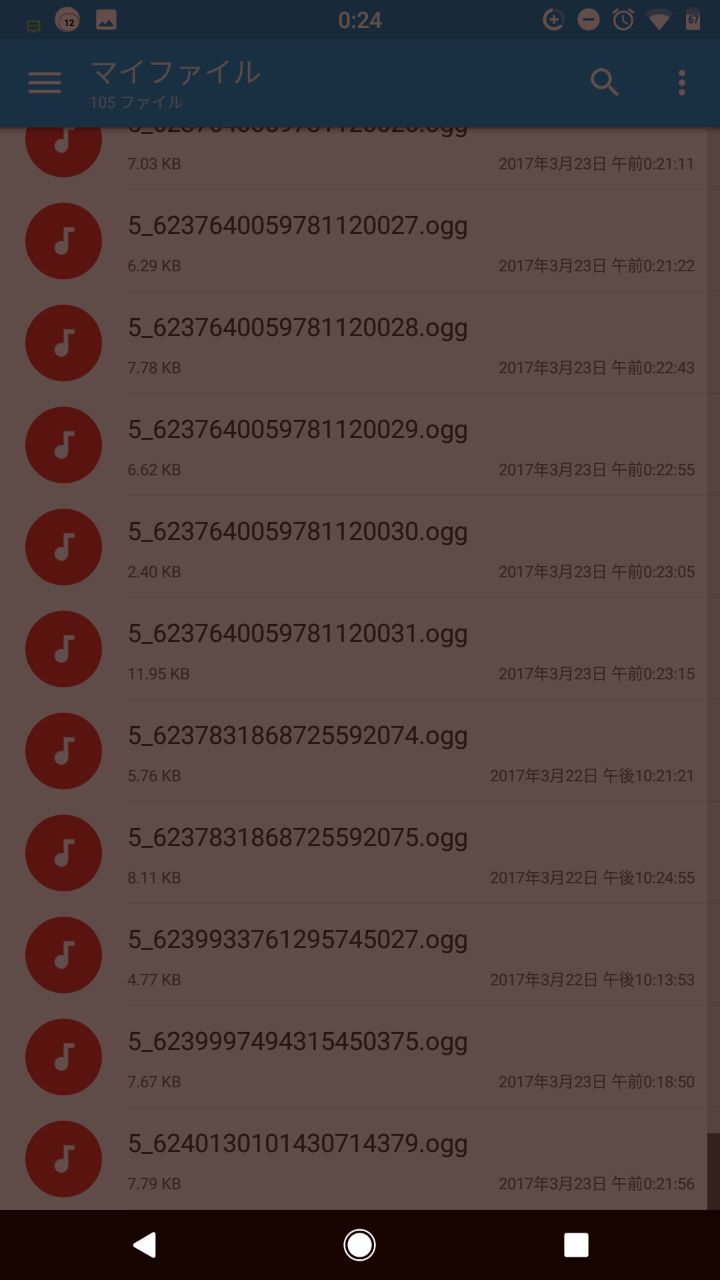Open recent apps from the navigation bar
This screenshot has width=720, height=1280.
(x=575, y=1244)
